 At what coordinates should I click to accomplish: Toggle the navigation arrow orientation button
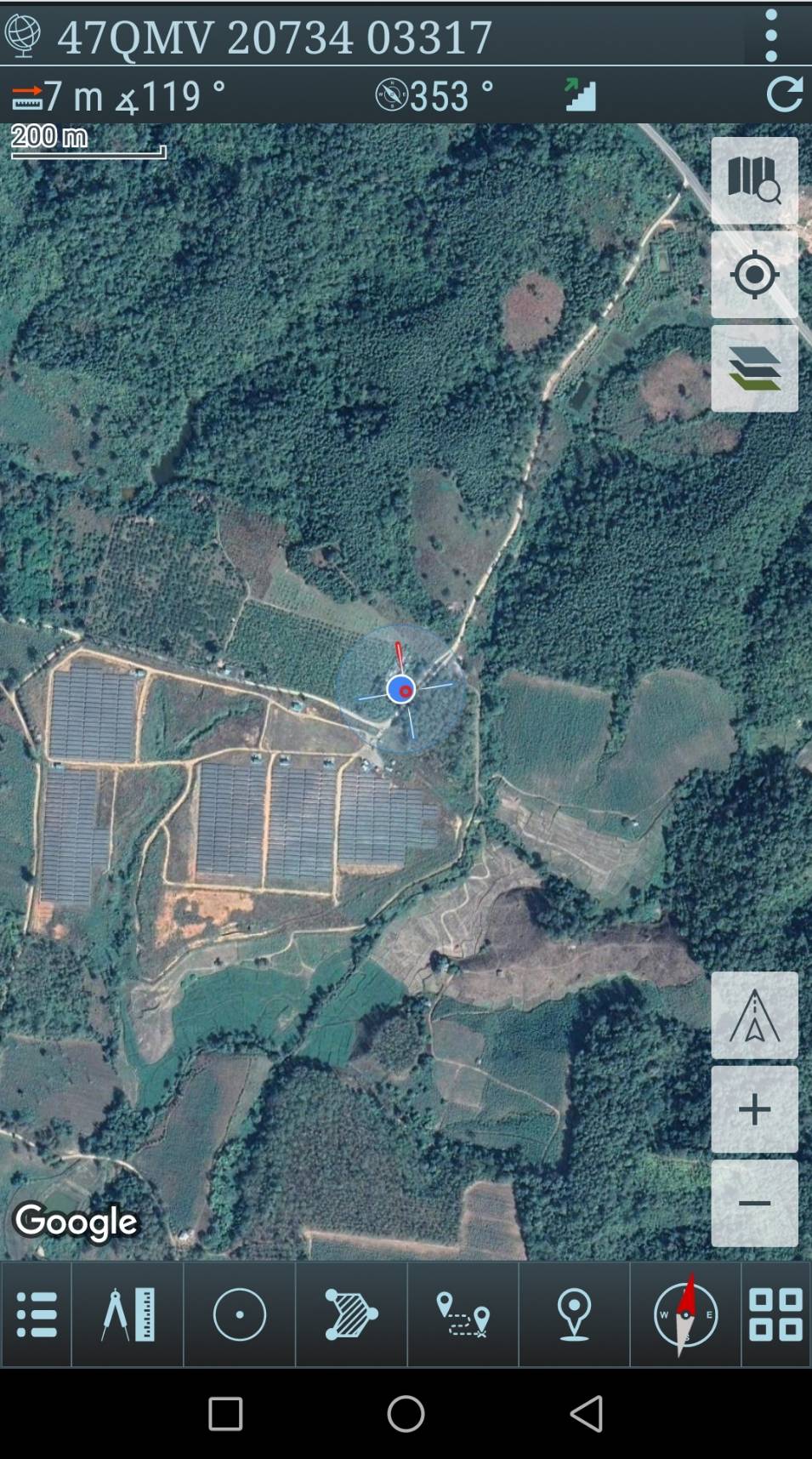pos(754,1016)
